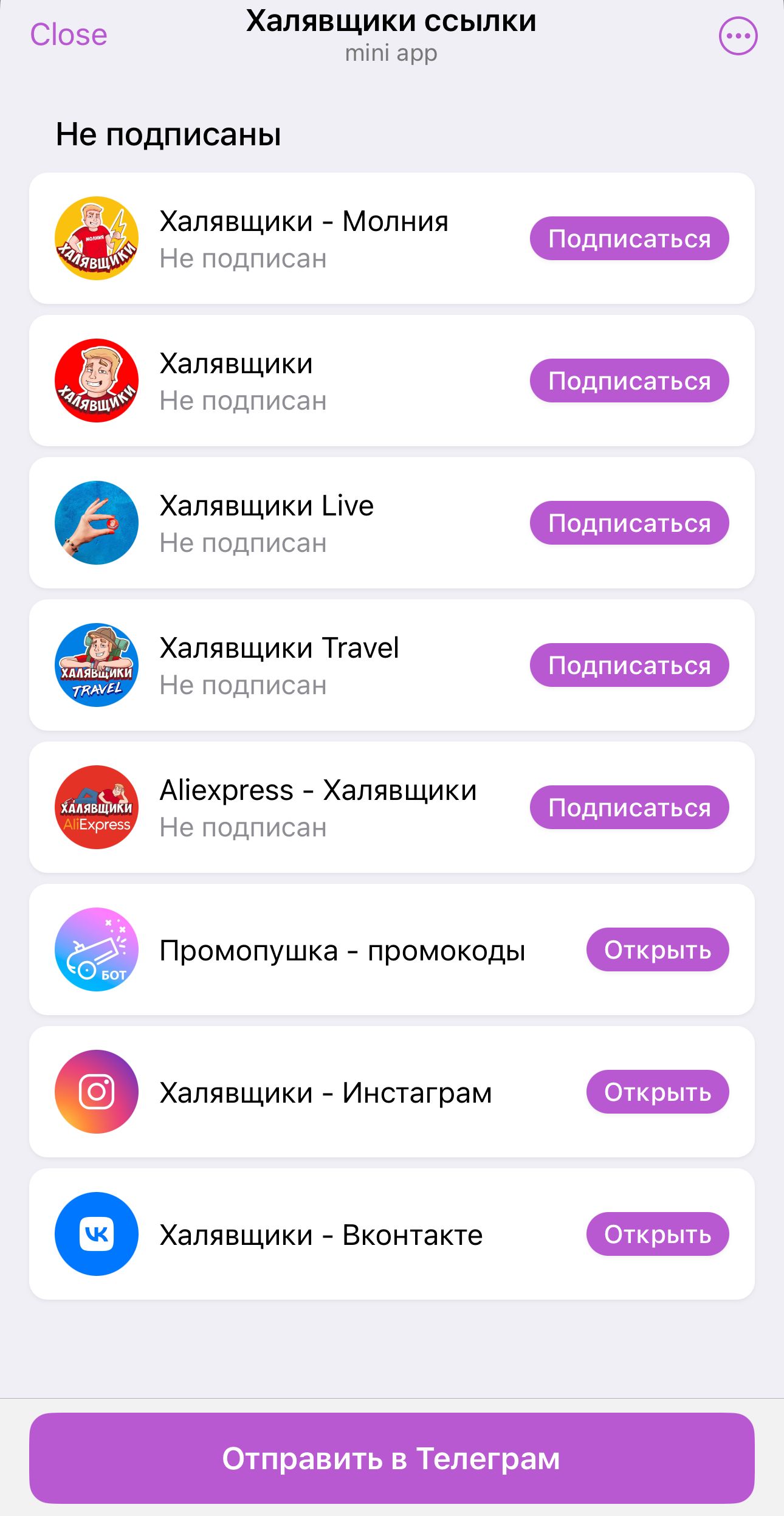Viewport: 784px width, 1516px height.
Task: Open Промопушка - промокоды
Action: [x=656, y=950]
